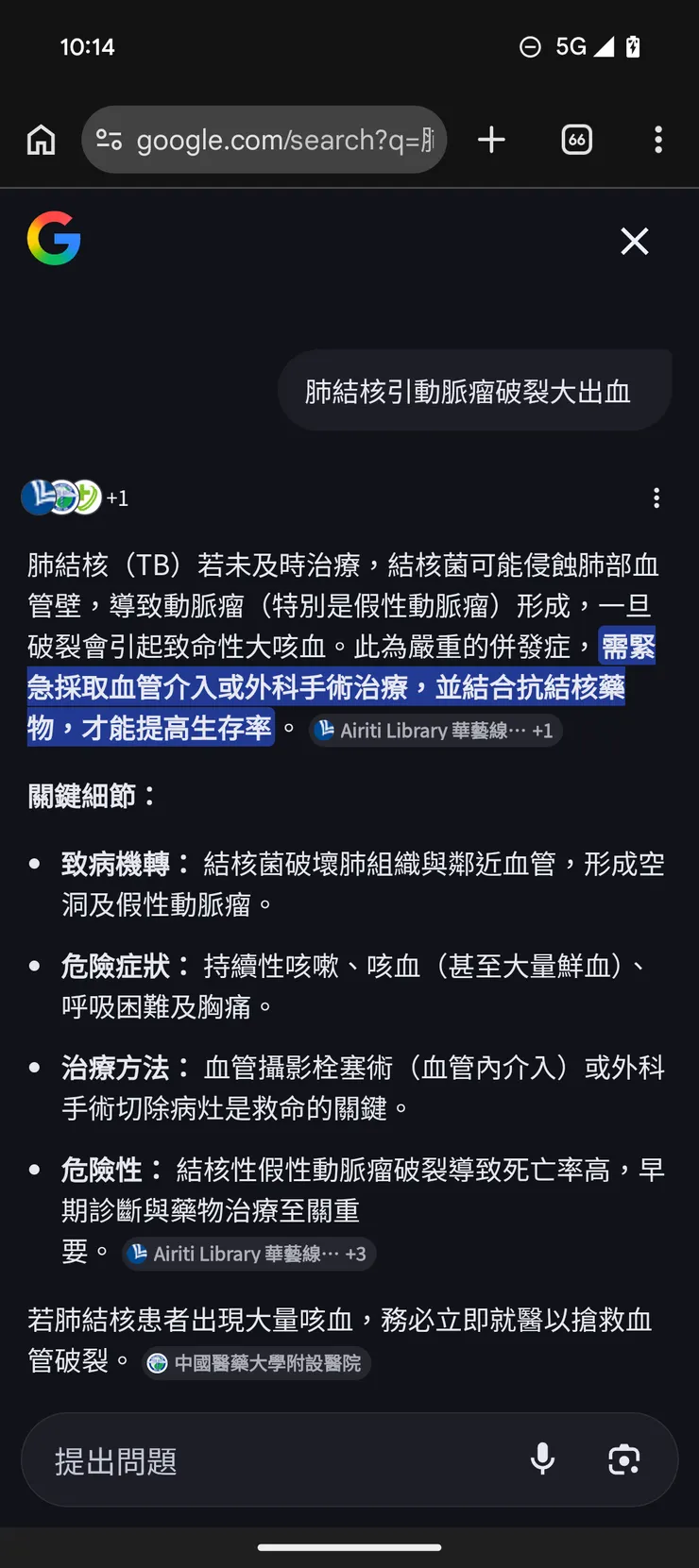Viewport: 699px width, 1568px height.
Task: Open the browser home page icon
Action: tap(41, 139)
